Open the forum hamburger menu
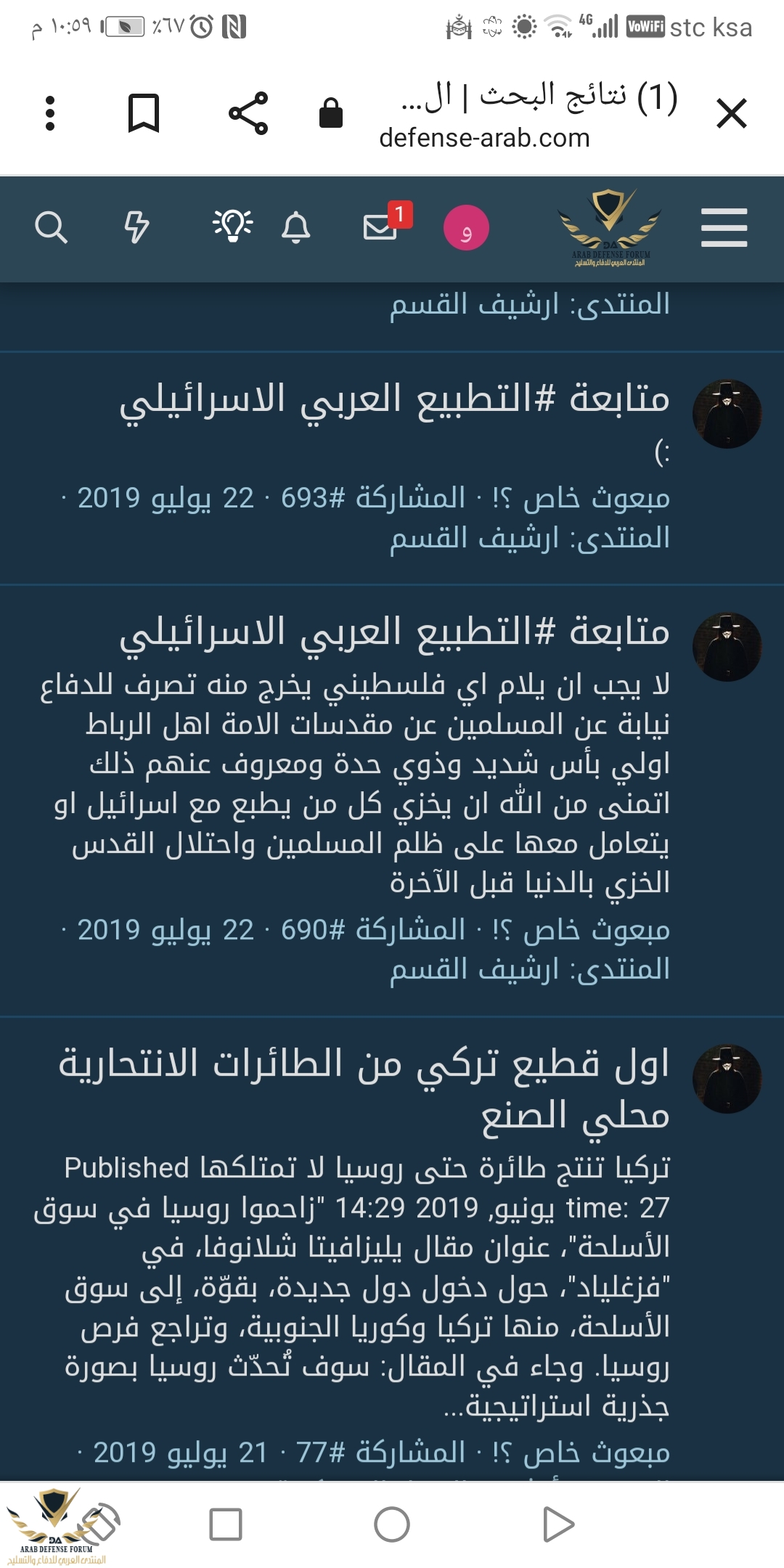784x1568 pixels. [724, 228]
